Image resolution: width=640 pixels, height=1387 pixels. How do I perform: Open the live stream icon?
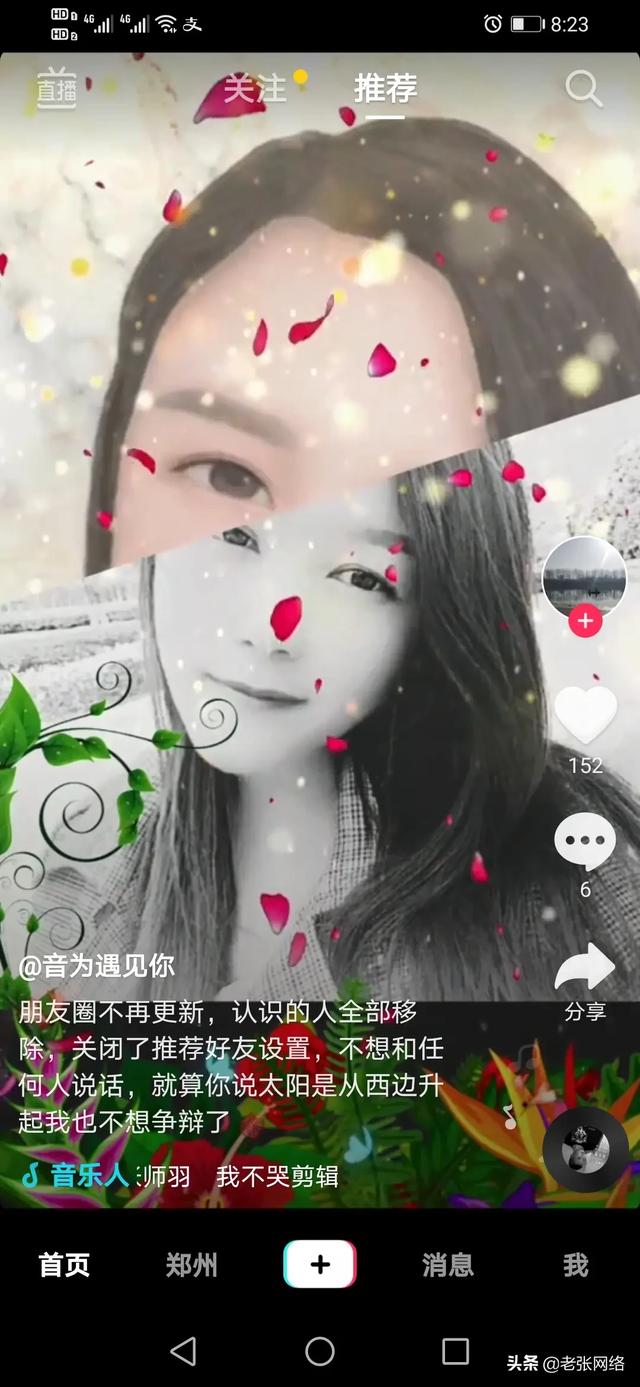(x=57, y=89)
